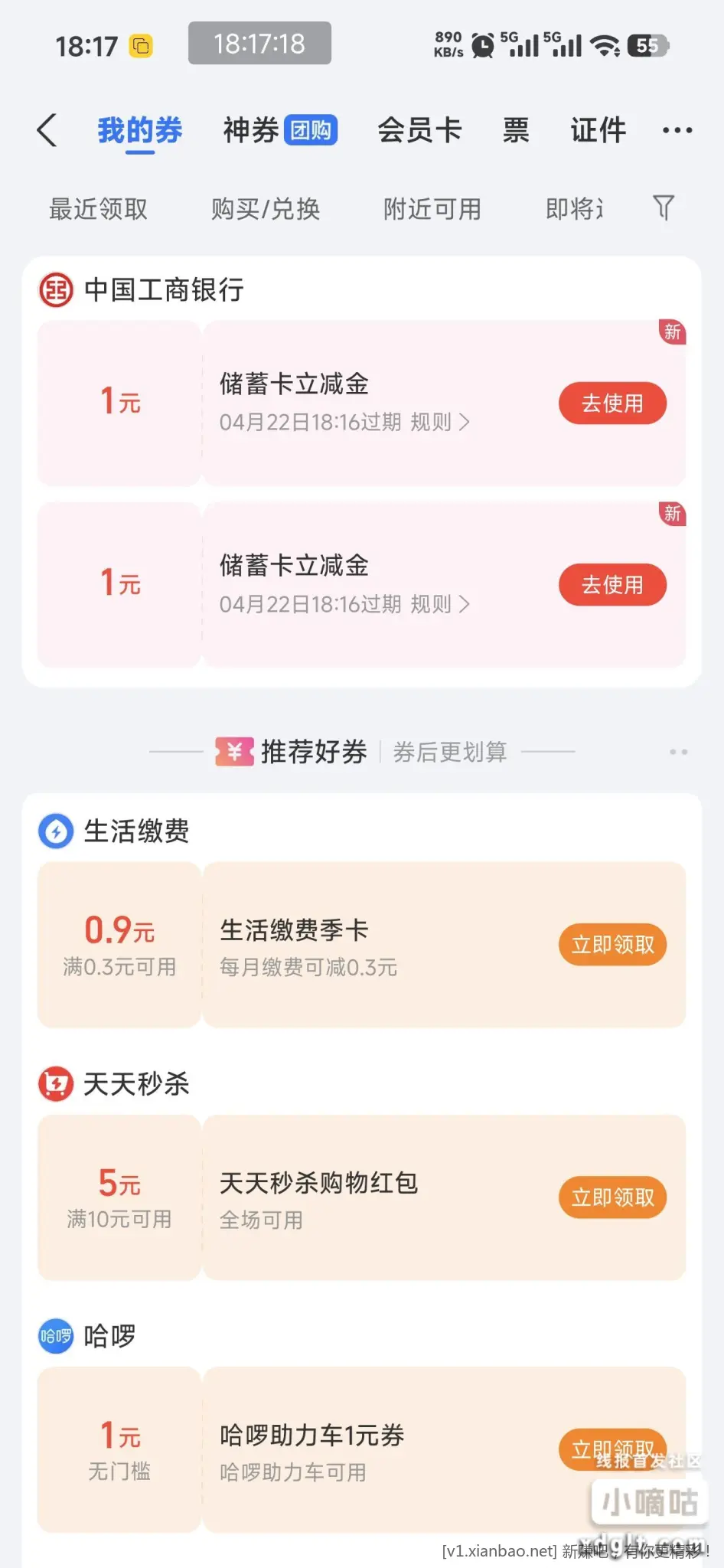The image size is (724, 1568).
Task: Show 购买/兑换 coupons
Action: (266, 209)
